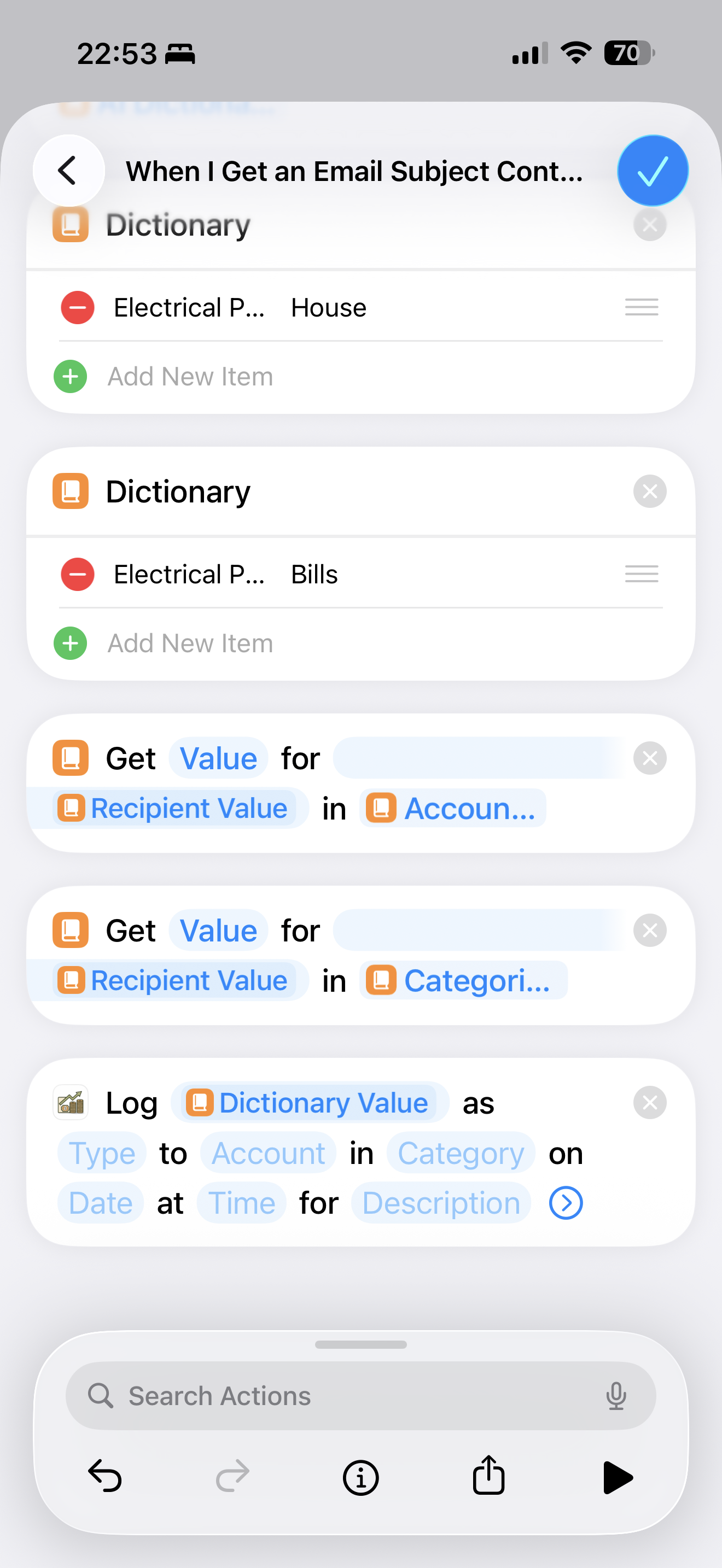Confirm the automation with the blue checkmark
The height and width of the screenshot is (1568, 722).
tap(652, 171)
